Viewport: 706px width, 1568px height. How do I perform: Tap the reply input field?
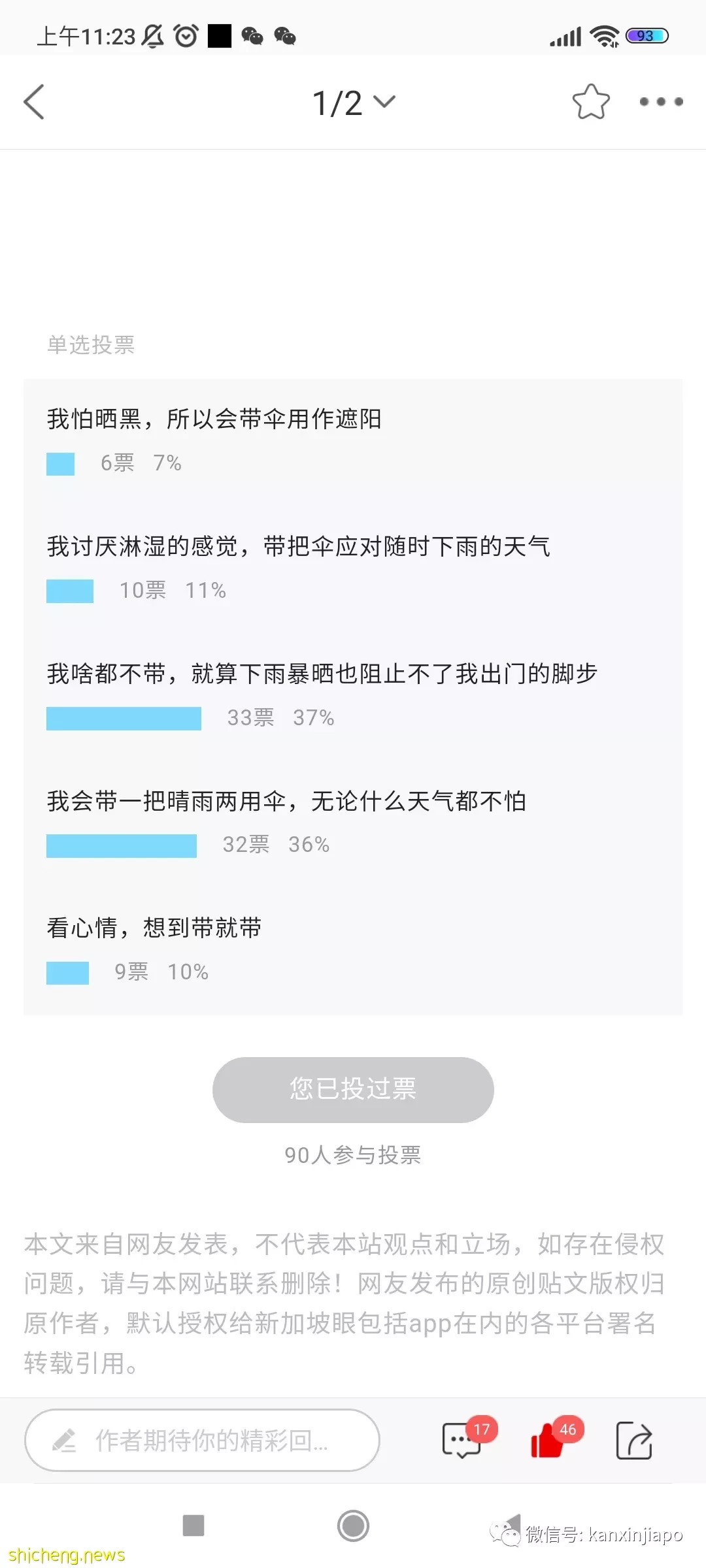tap(202, 1440)
